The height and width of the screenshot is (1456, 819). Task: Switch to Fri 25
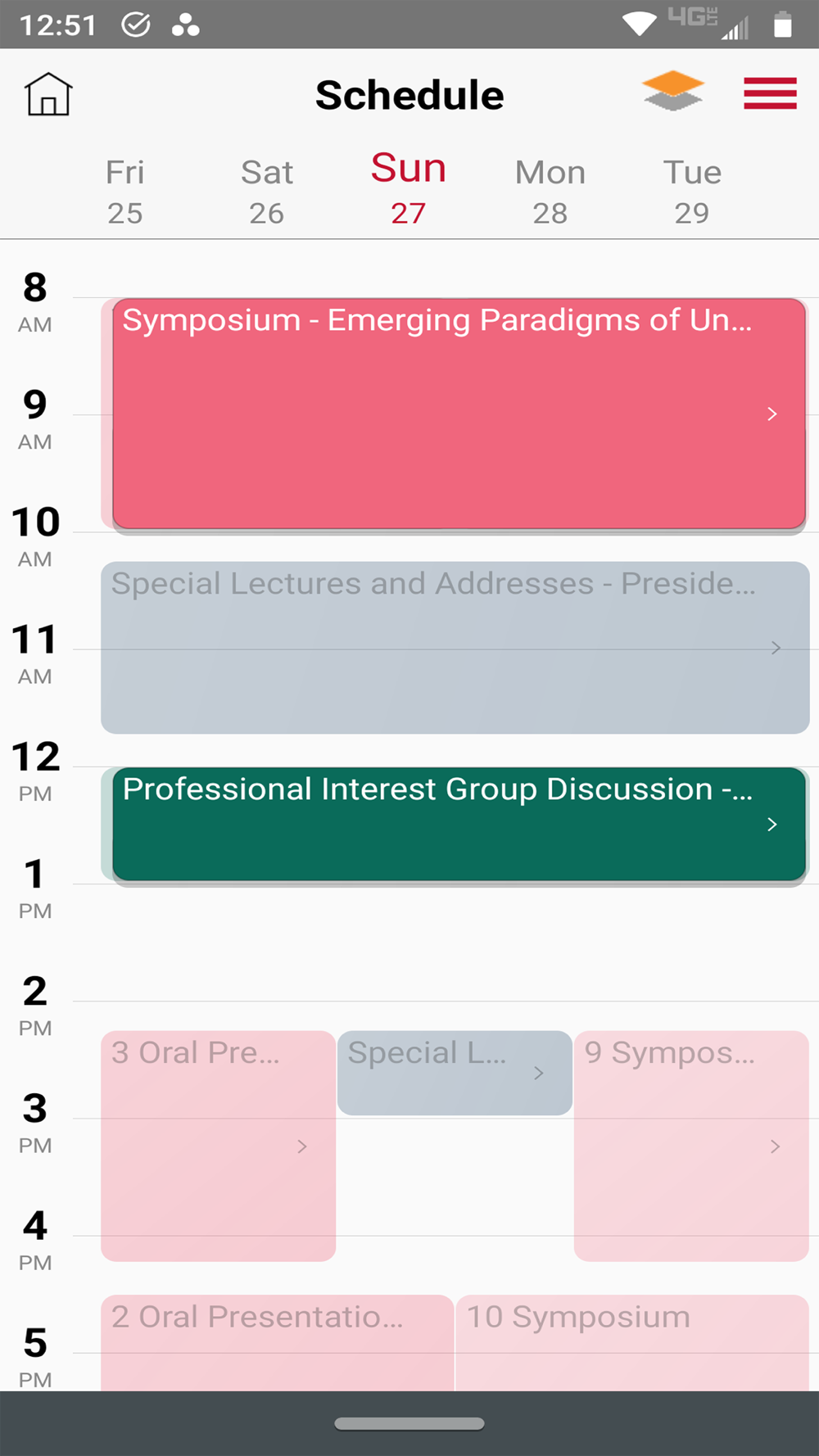click(x=125, y=192)
